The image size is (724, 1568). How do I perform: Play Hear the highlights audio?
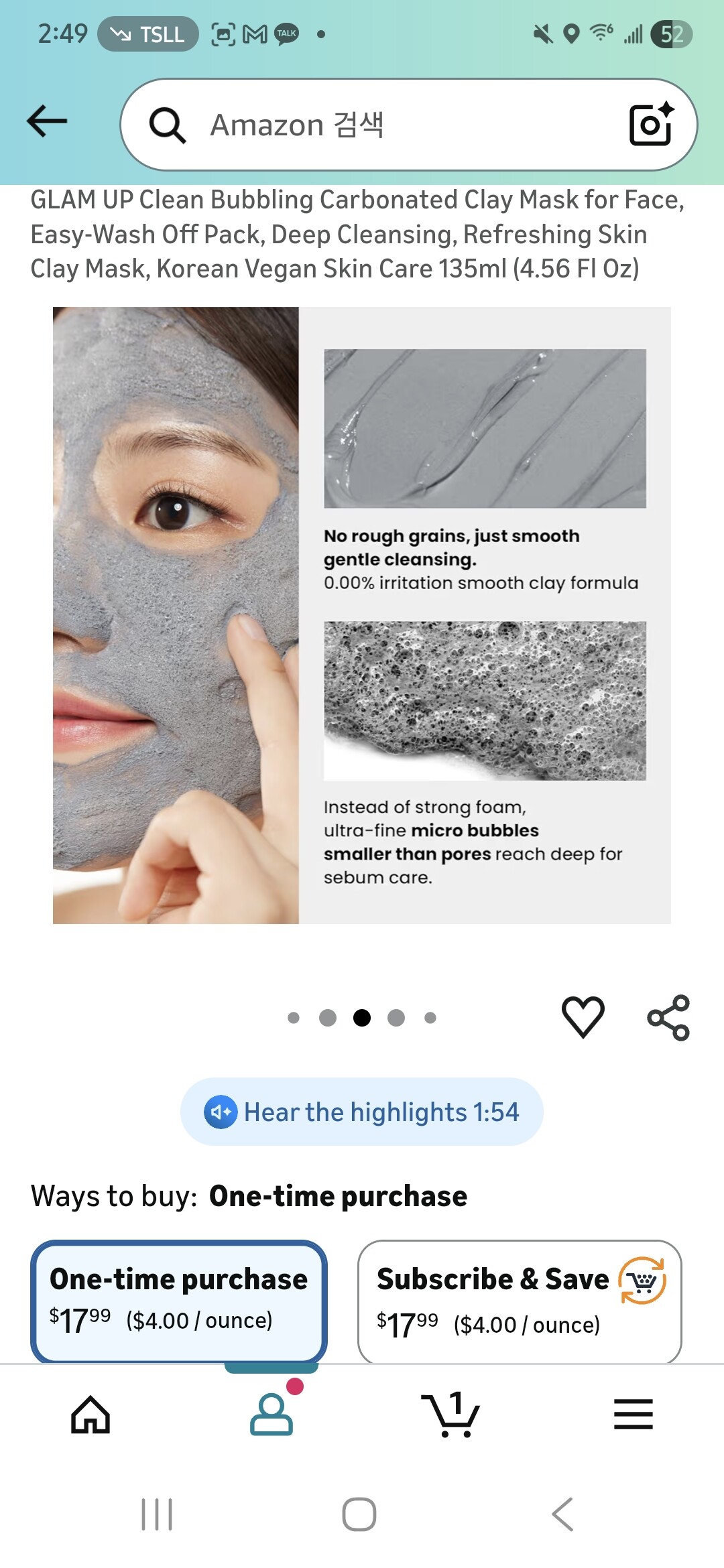click(362, 1112)
